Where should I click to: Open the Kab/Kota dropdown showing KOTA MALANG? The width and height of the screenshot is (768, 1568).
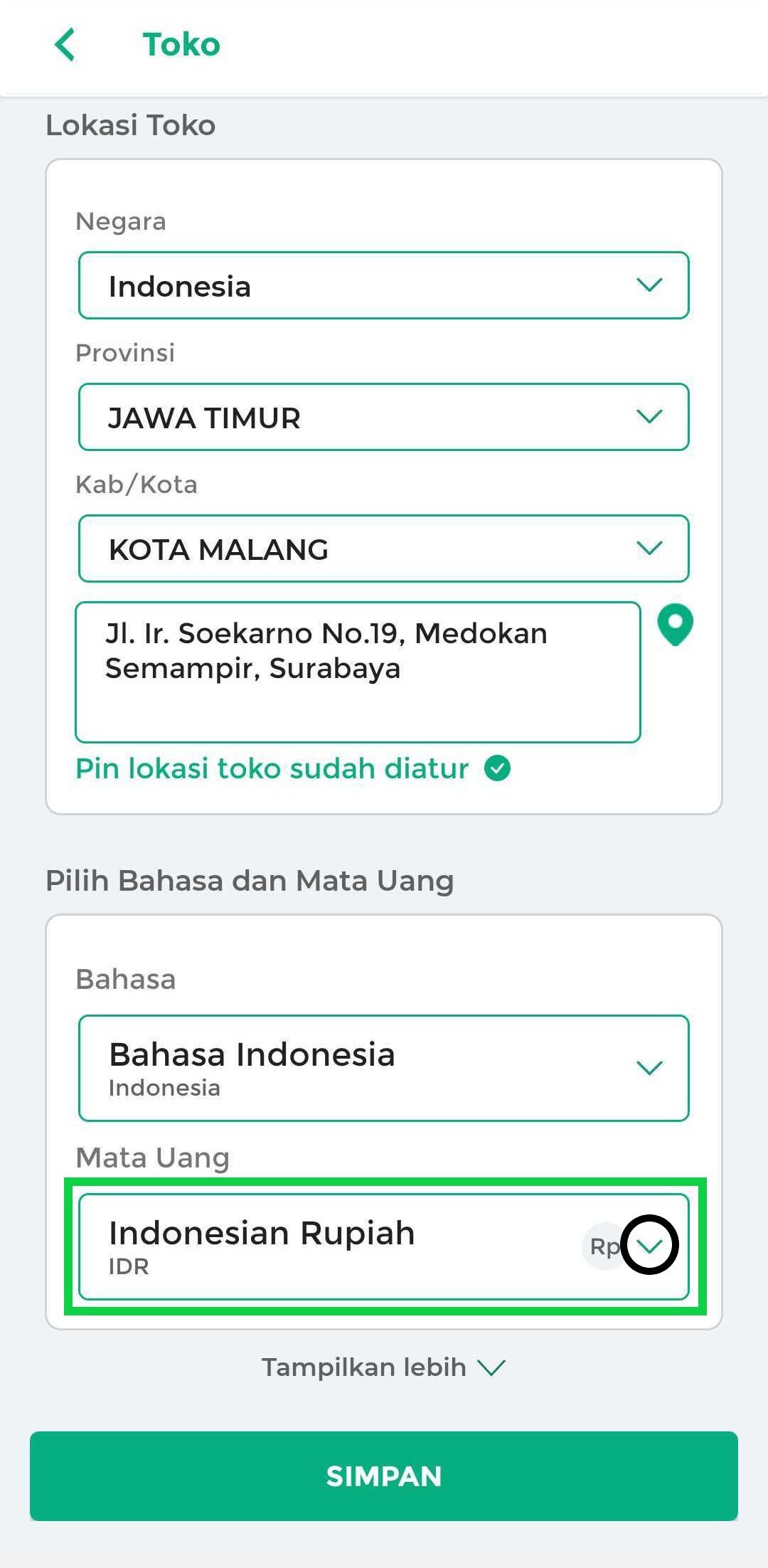(384, 549)
